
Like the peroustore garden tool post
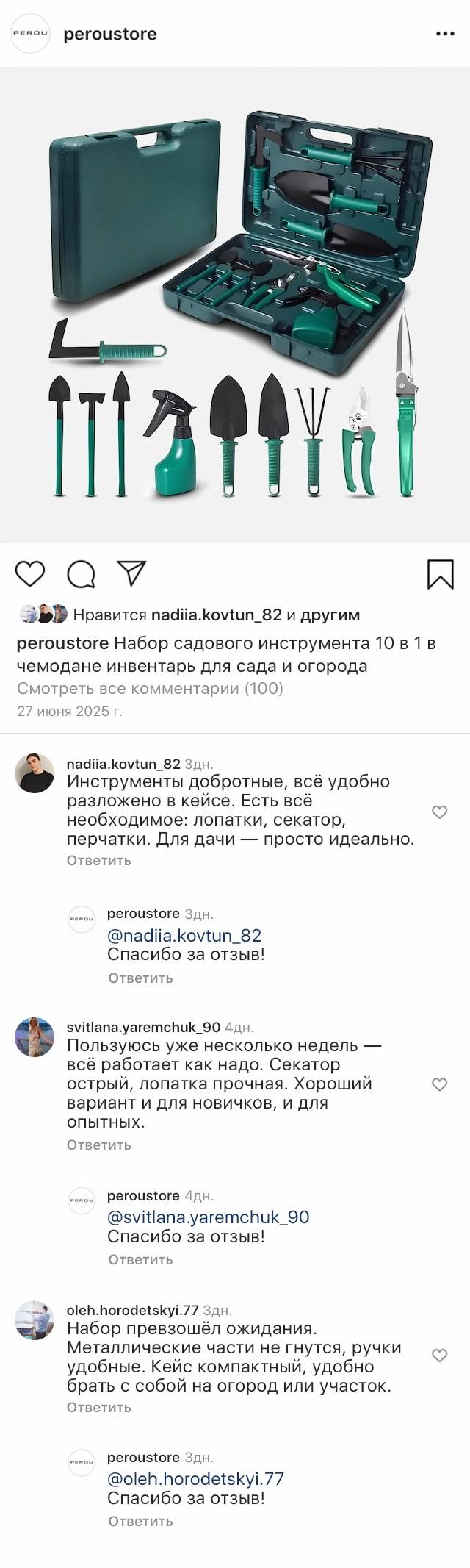coord(30,573)
